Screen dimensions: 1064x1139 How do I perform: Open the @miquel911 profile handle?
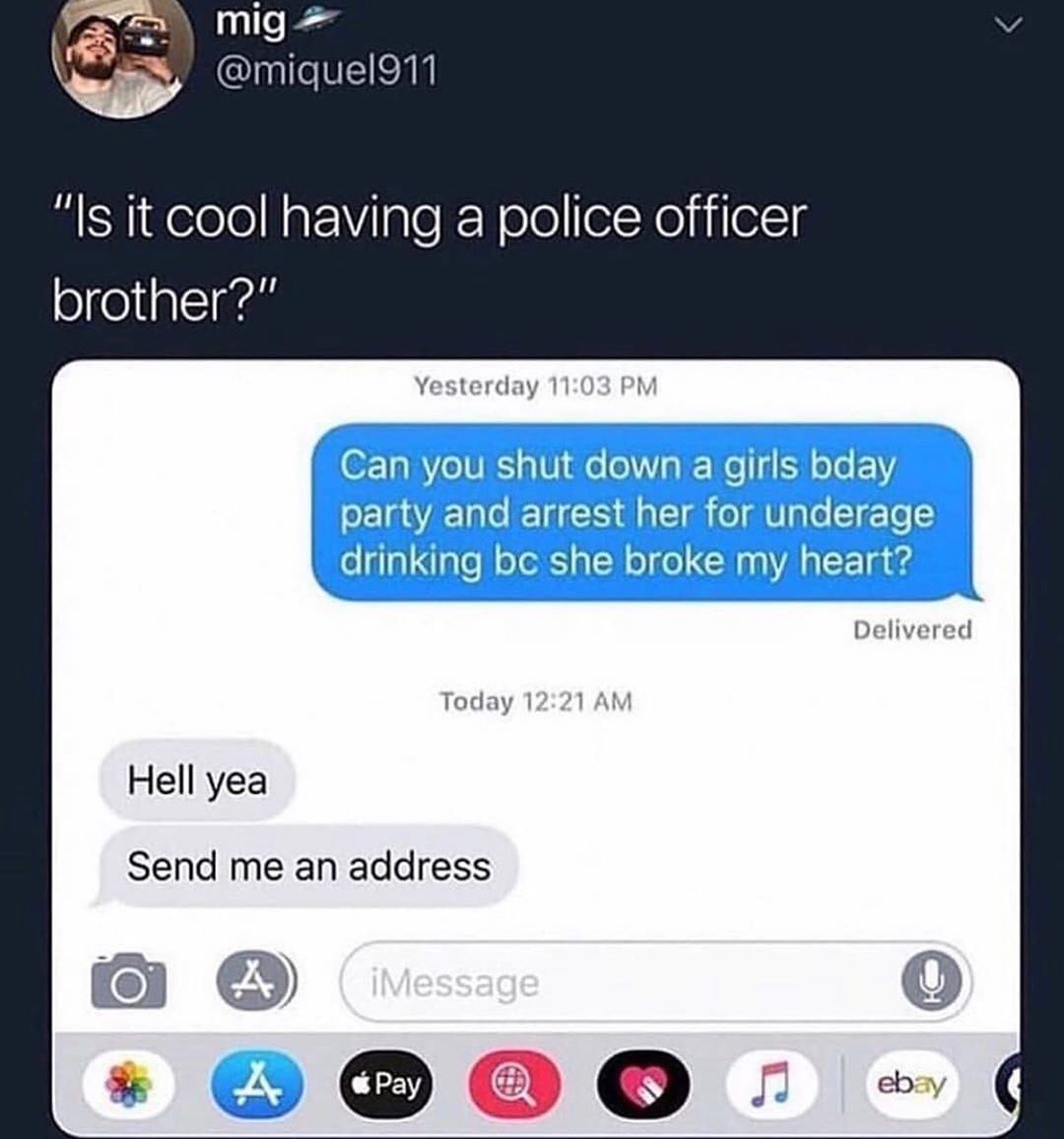click(326, 71)
